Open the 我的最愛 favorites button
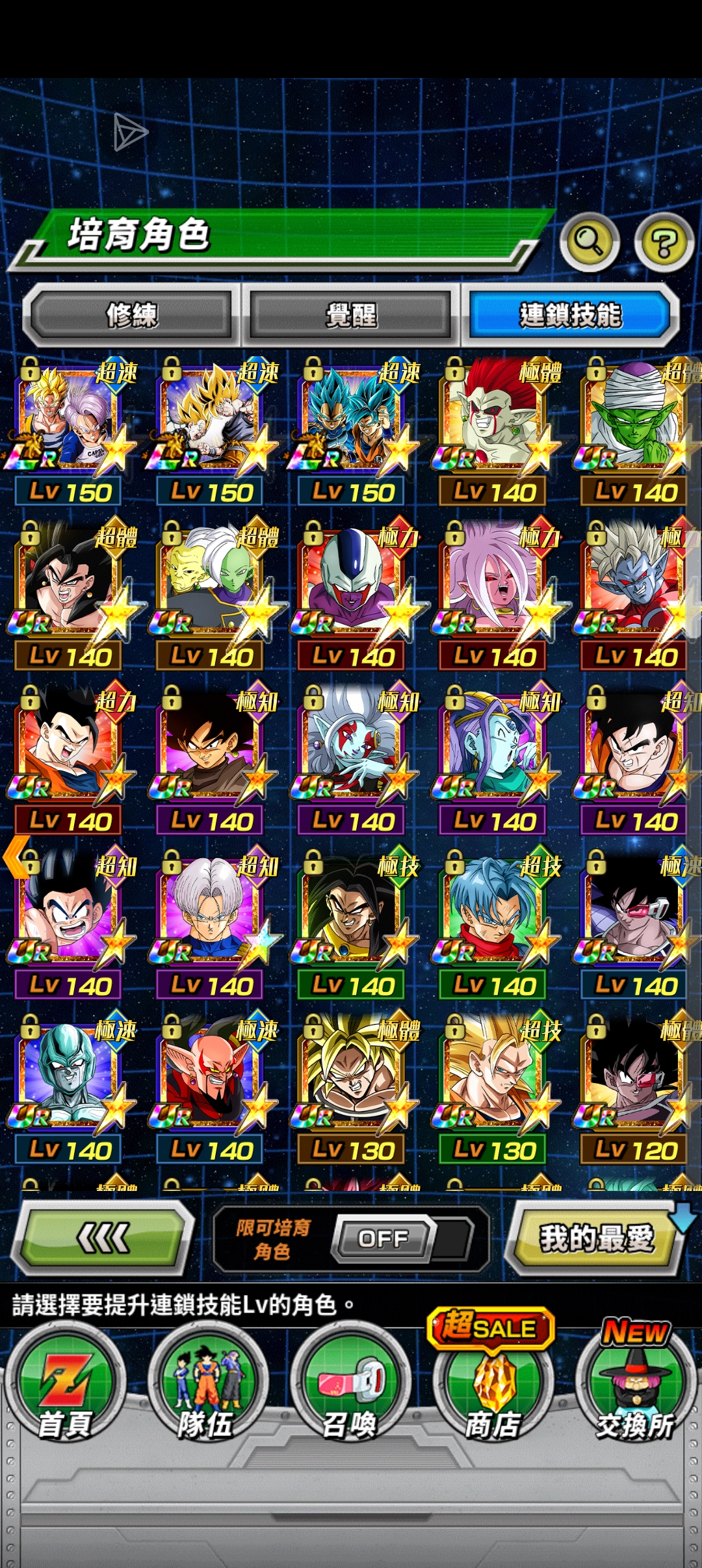Viewport: 702px width, 1568px height. click(595, 1237)
